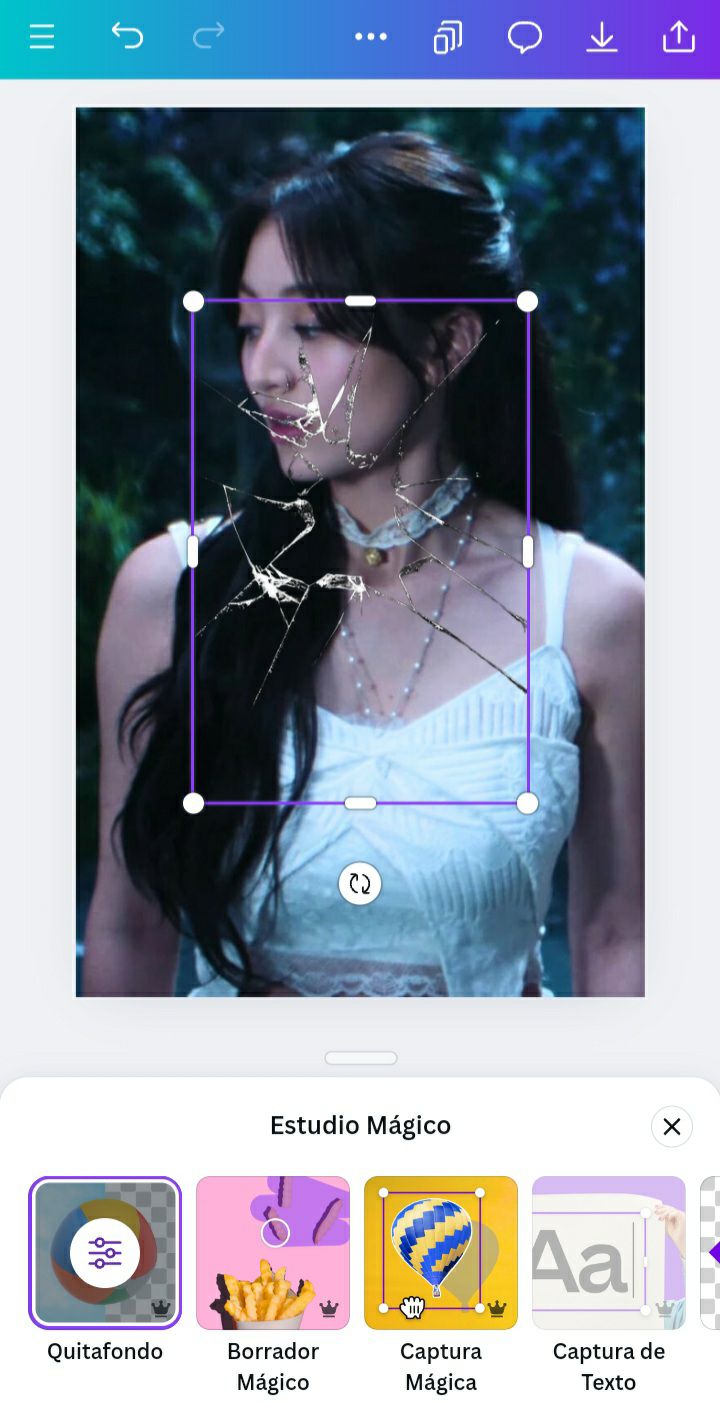Select the Captura Mágica tool
Viewport: 720px width, 1403px height.
click(x=441, y=1253)
